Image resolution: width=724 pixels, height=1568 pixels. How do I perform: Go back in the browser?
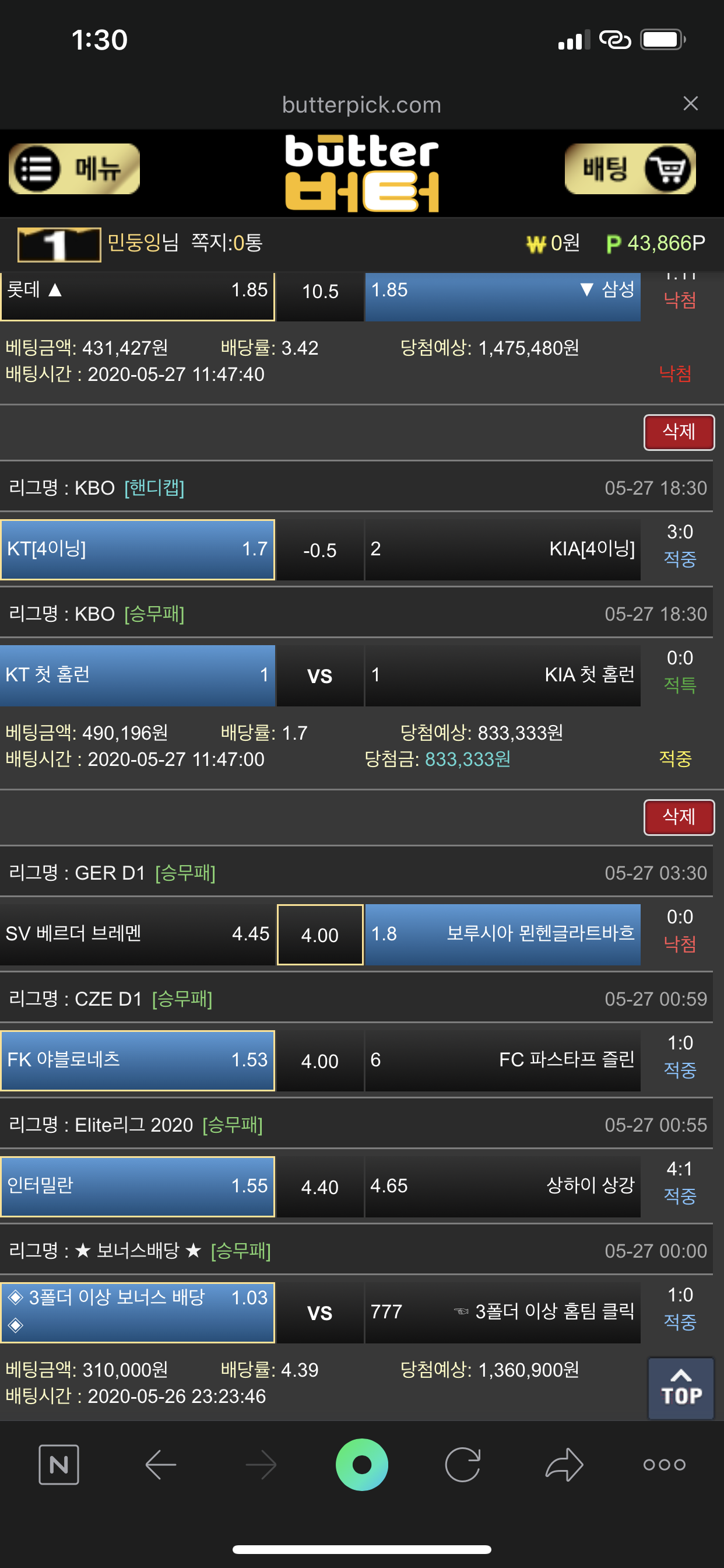point(161,1465)
